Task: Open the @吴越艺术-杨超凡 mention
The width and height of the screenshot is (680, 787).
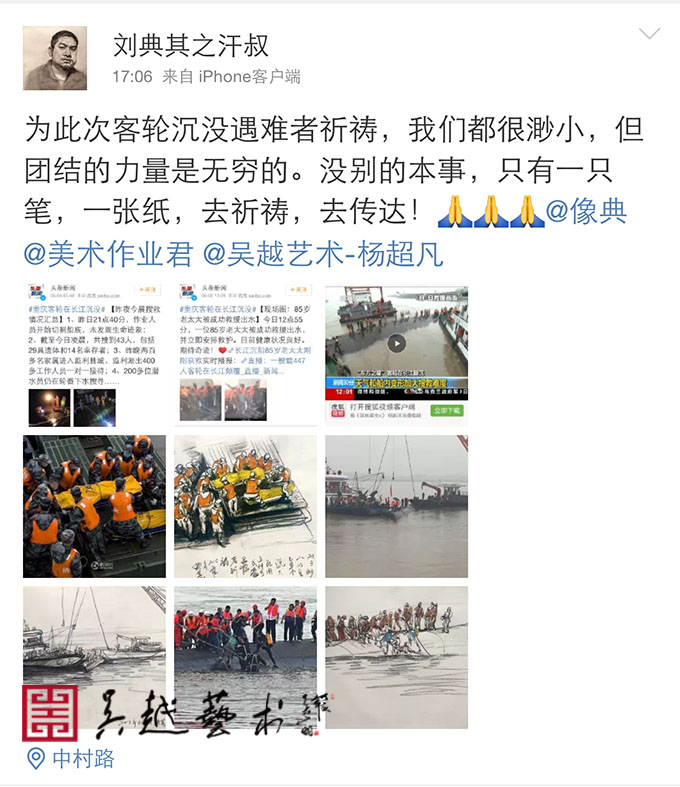Action: coord(322,255)
